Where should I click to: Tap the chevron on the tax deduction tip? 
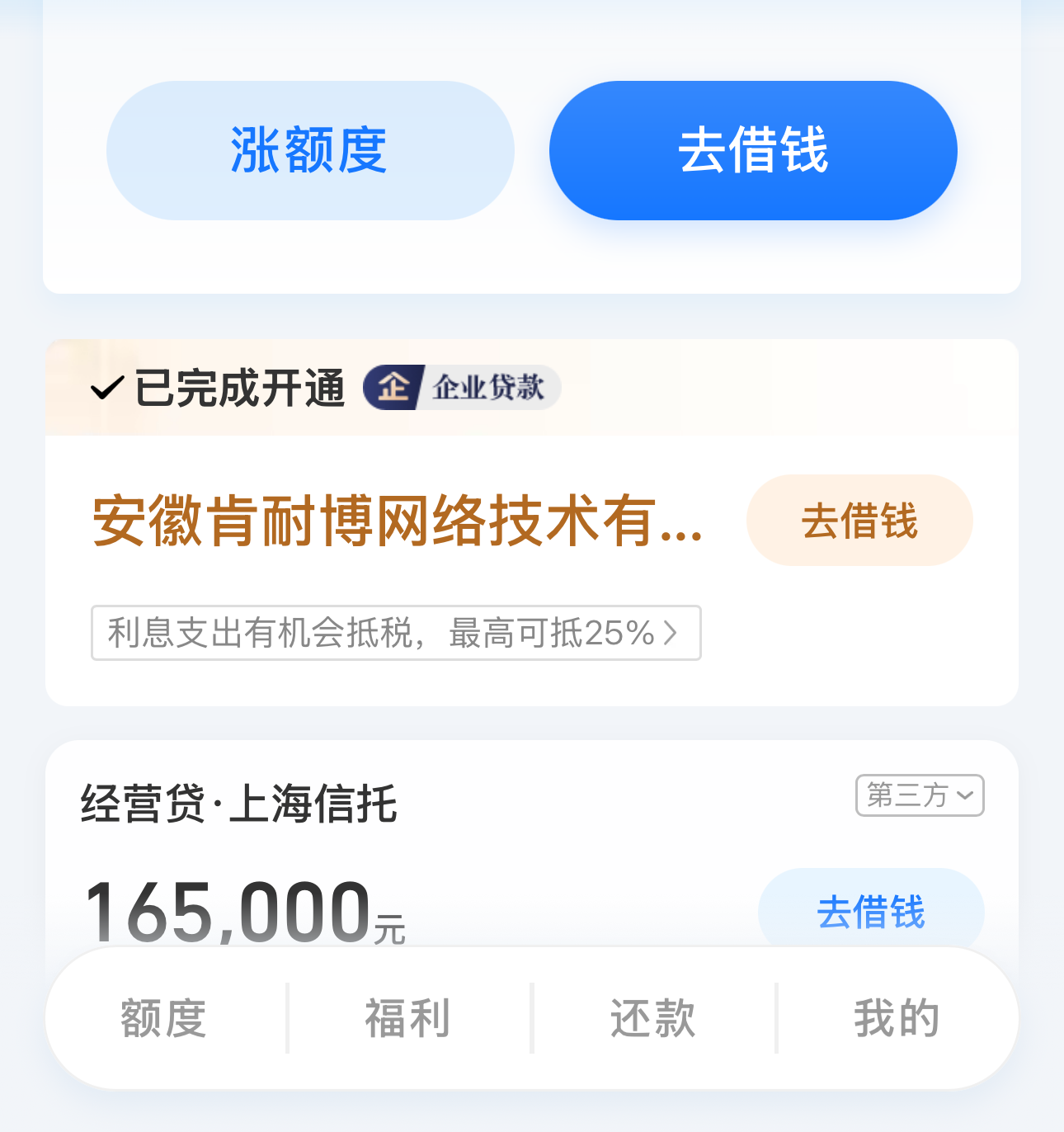[672, 633]
